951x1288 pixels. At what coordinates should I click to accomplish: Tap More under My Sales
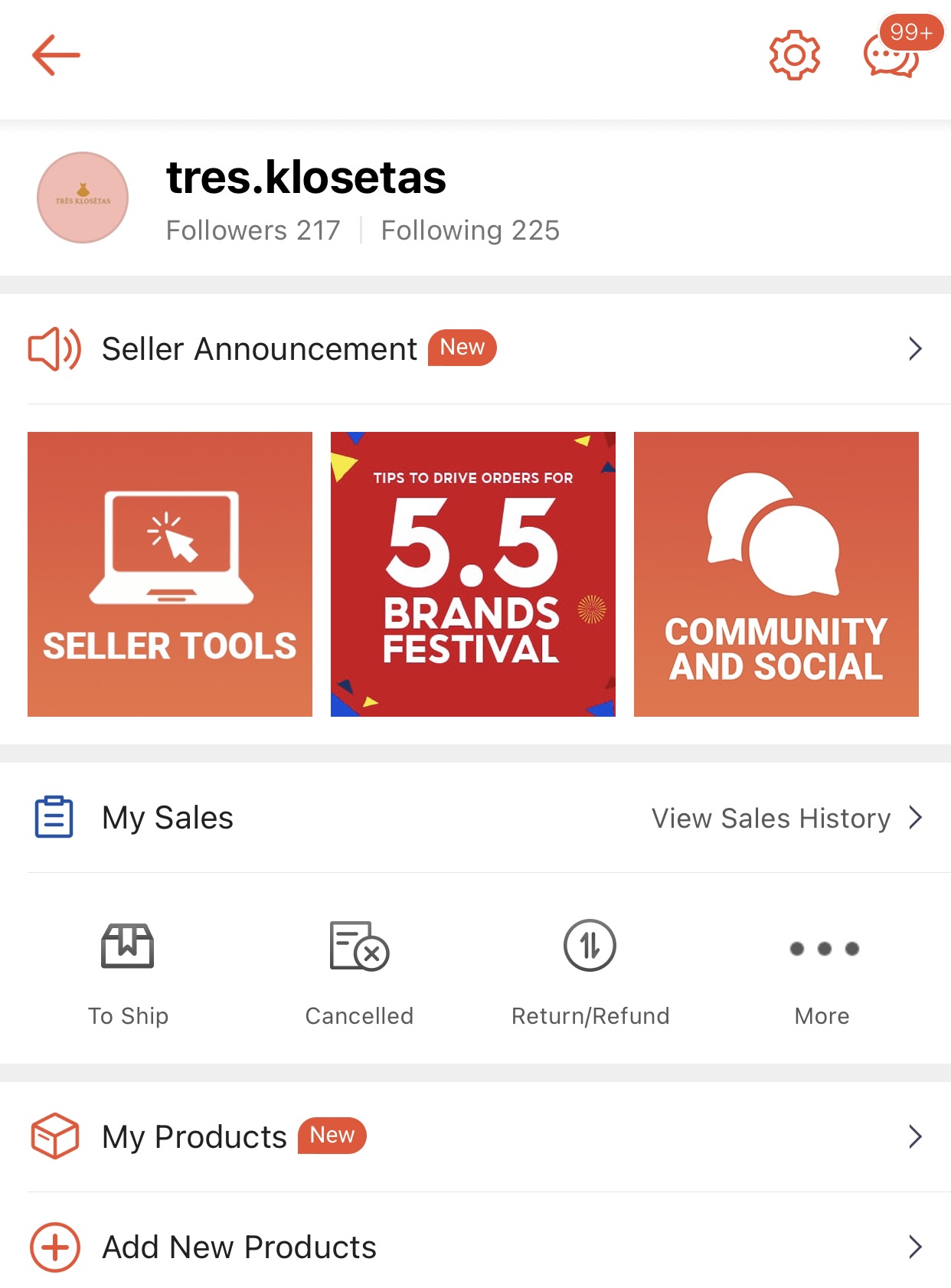coord(822,971)
